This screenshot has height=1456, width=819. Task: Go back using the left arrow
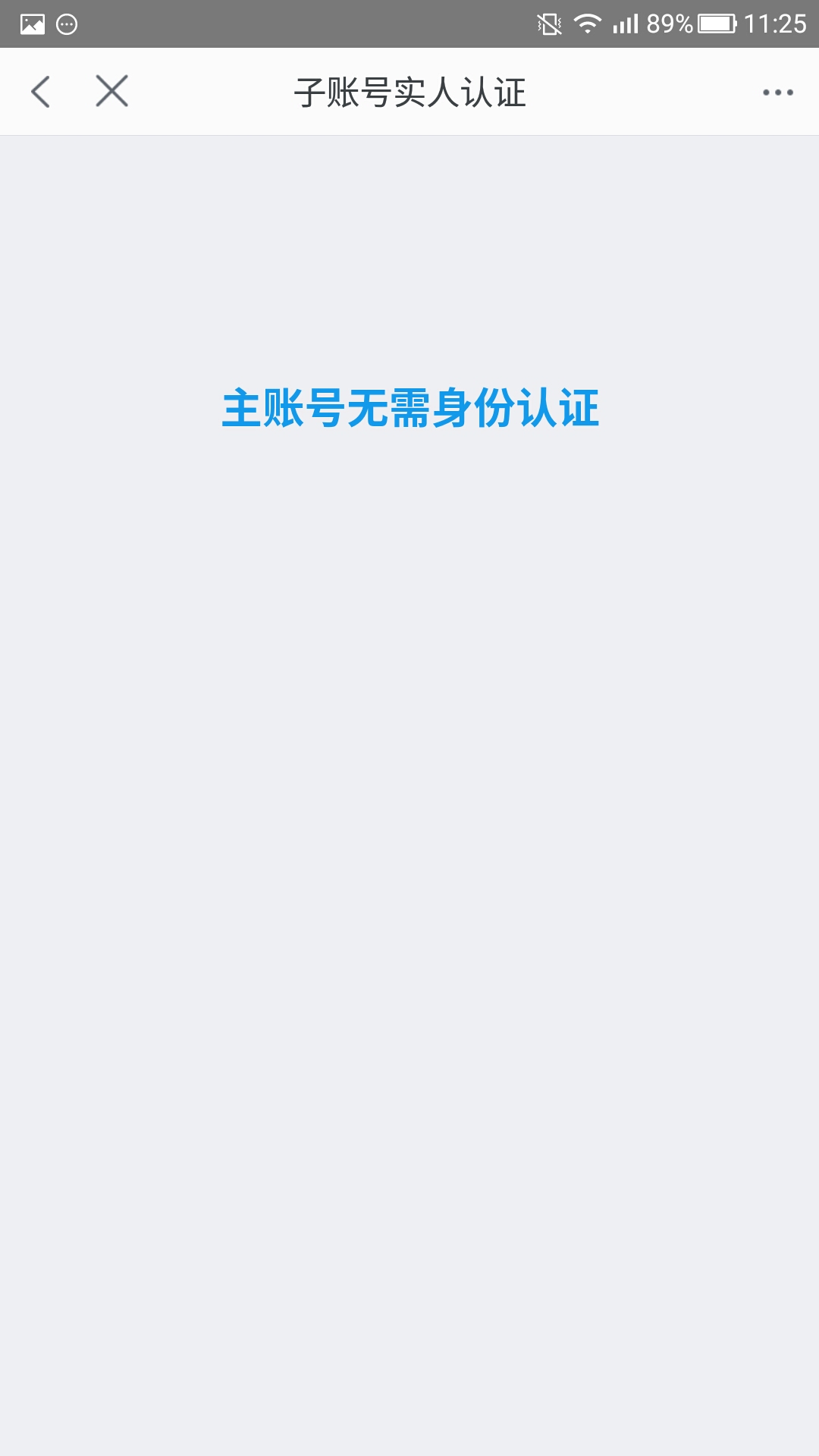tap(41, 92)
